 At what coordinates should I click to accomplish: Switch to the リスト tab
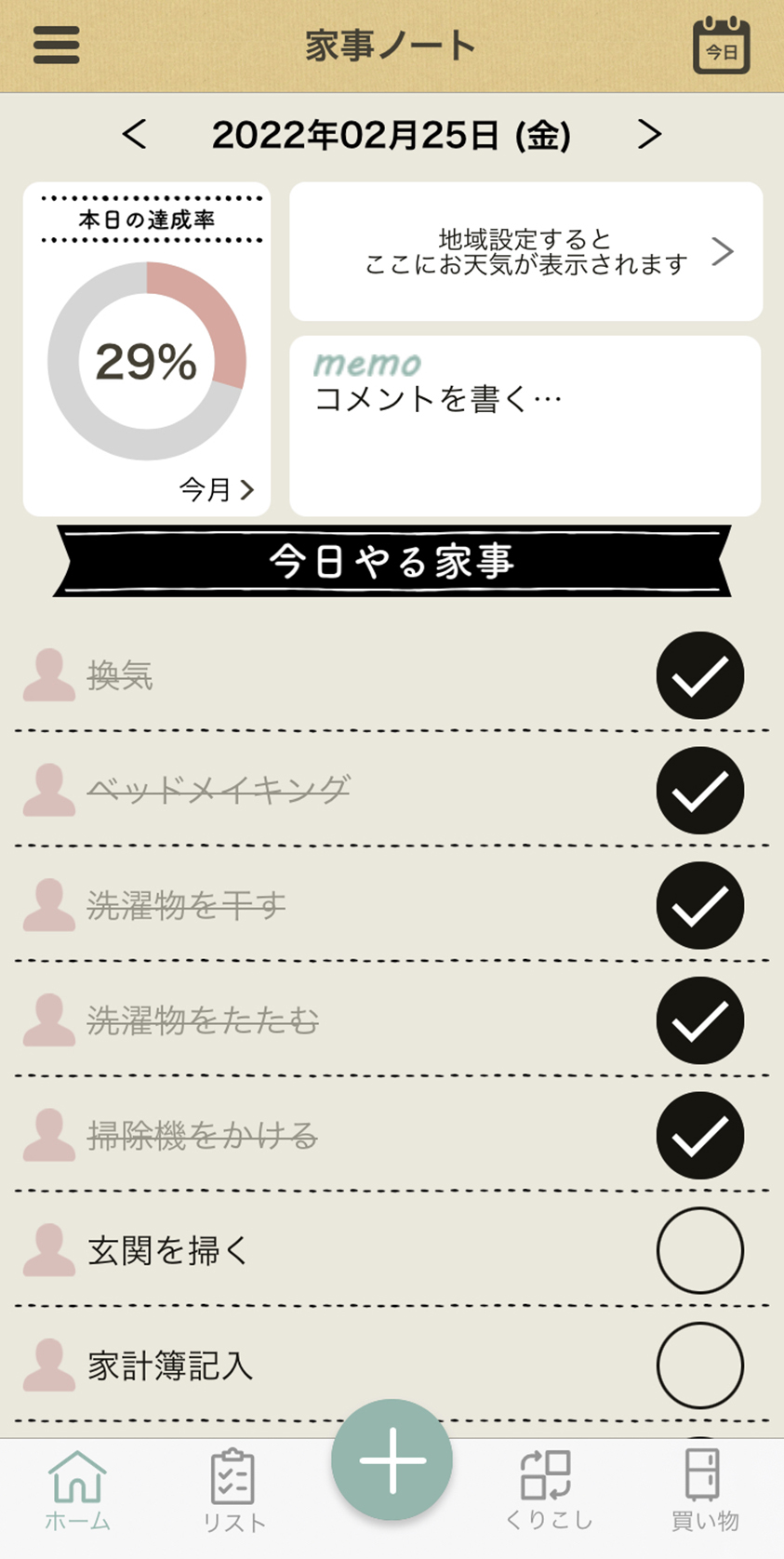pos(233,1491)
